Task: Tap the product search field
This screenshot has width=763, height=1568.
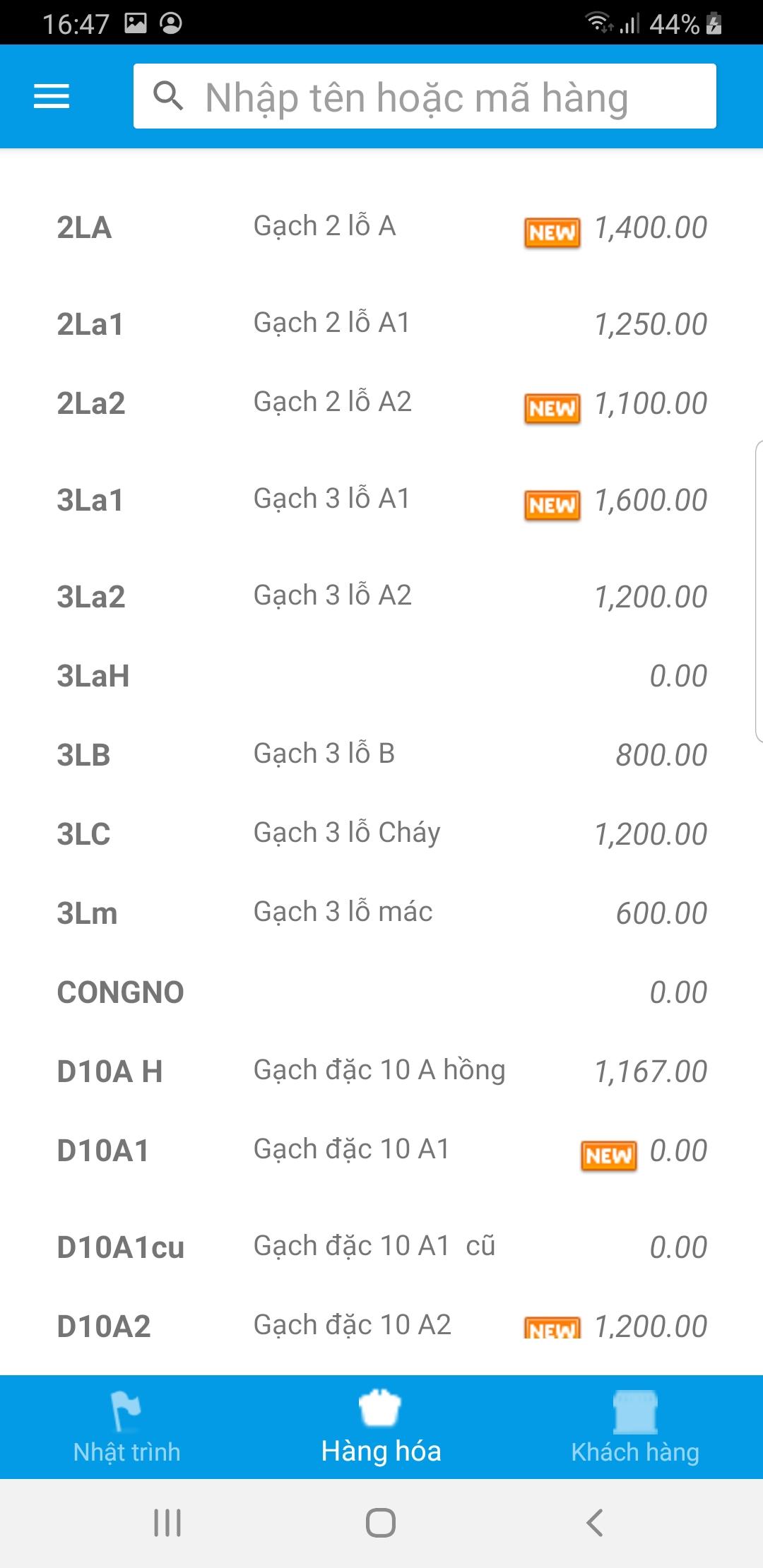Action: (425, 96)
